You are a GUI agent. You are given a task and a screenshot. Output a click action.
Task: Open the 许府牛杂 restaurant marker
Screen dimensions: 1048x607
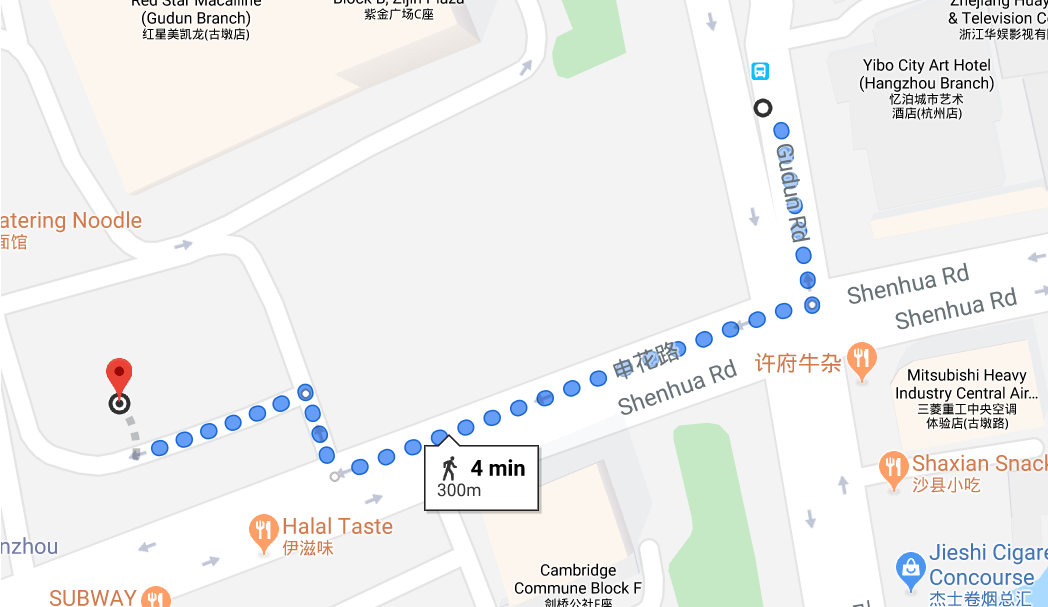(861, 358)
